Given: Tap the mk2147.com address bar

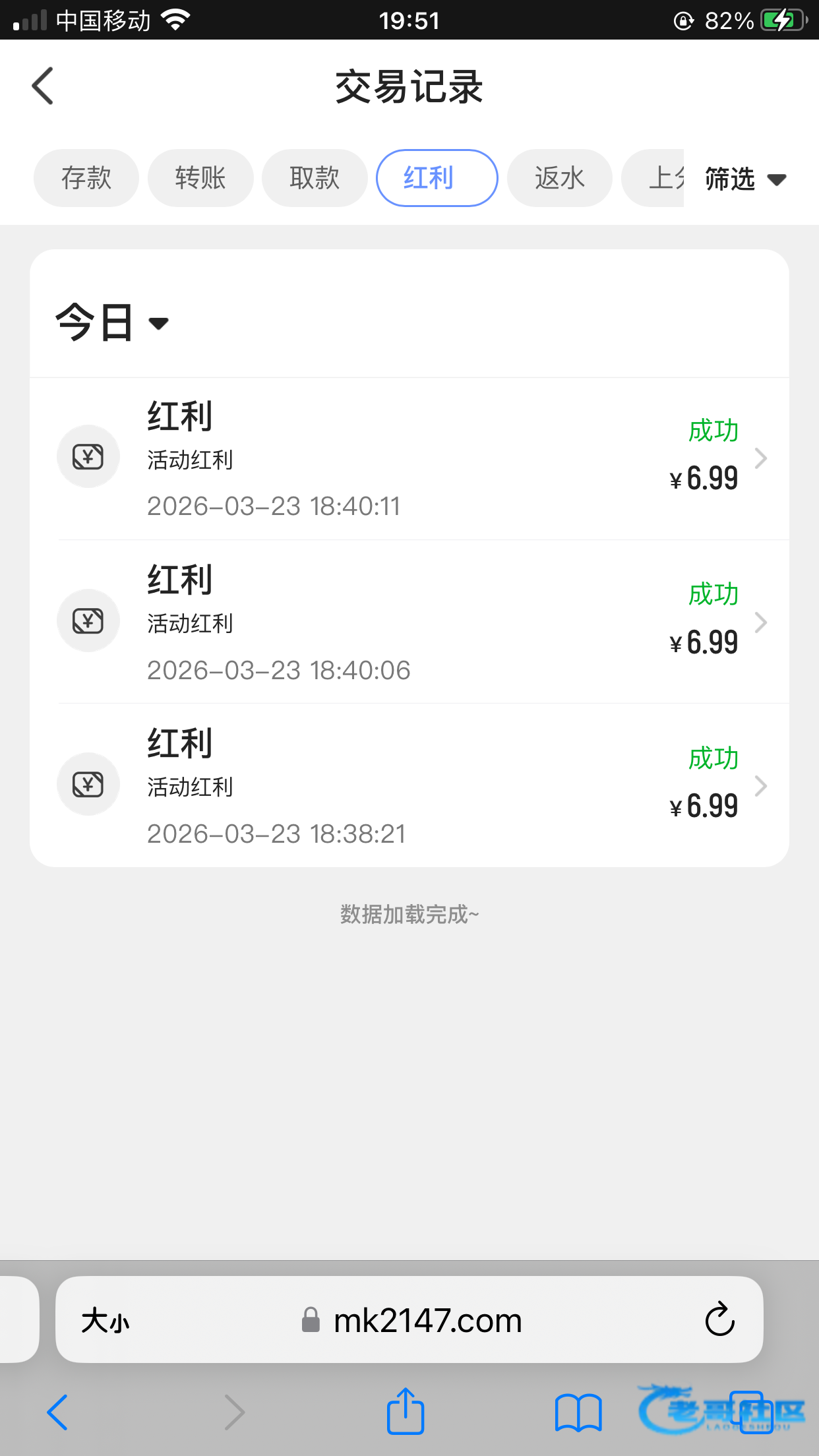Looking at the screenshot, I should [427, 1321].
